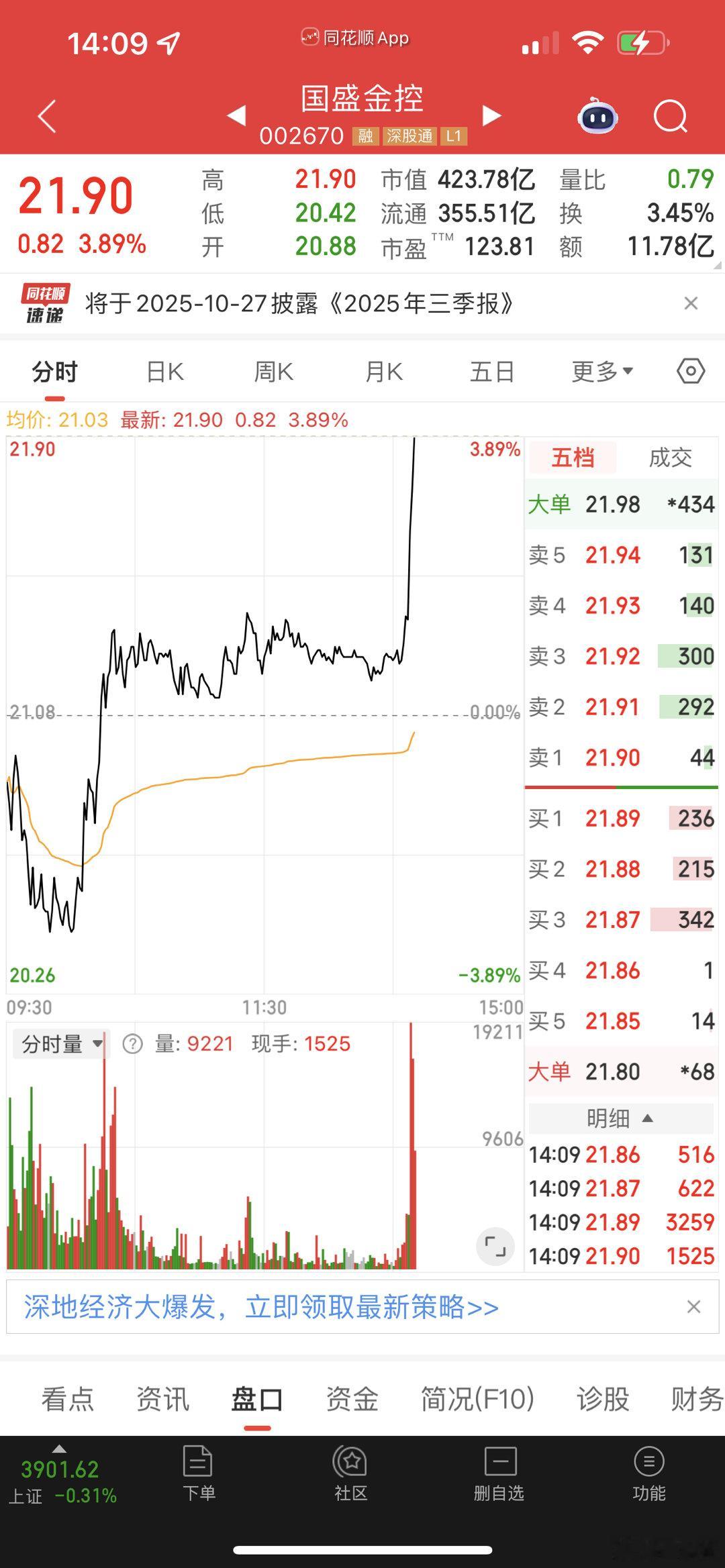Select the 周K chart tab
The image size is (725, 1568).
click(274, 371)
